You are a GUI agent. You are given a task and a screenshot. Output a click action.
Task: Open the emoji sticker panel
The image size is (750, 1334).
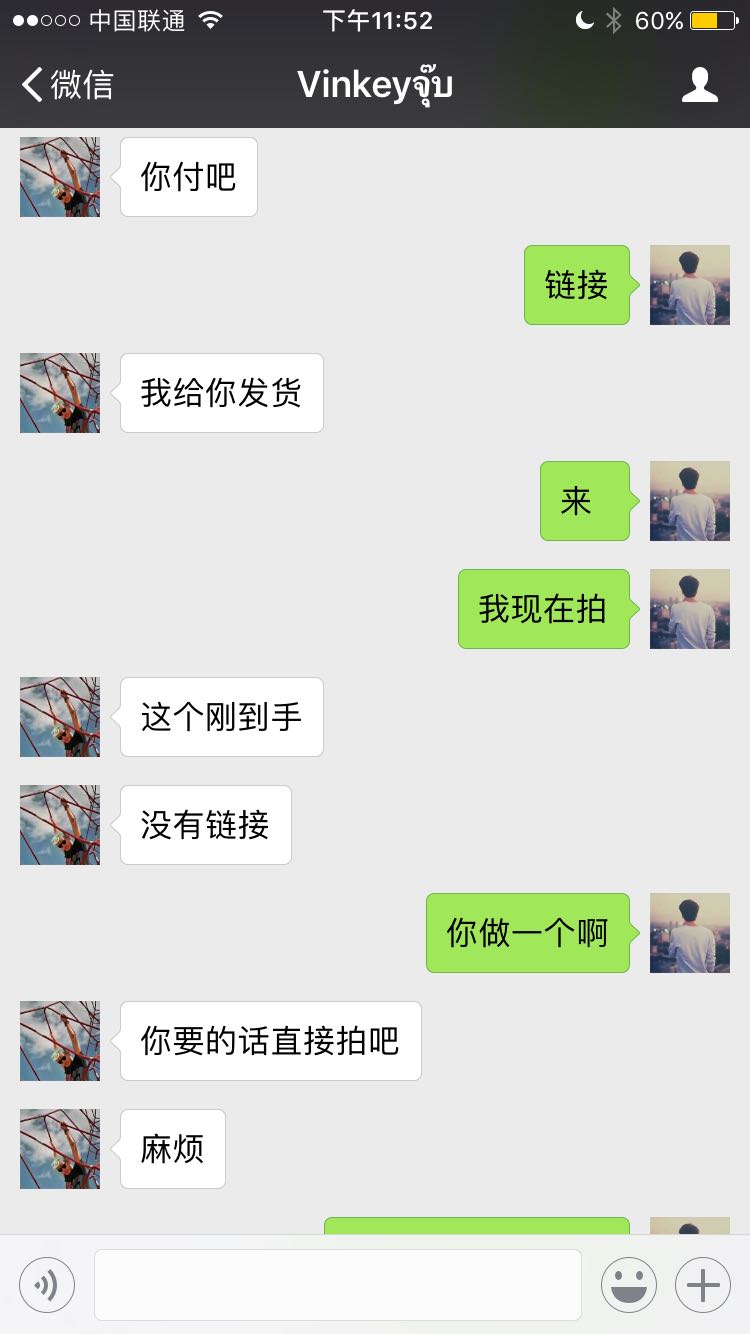tap(628, 1284)
